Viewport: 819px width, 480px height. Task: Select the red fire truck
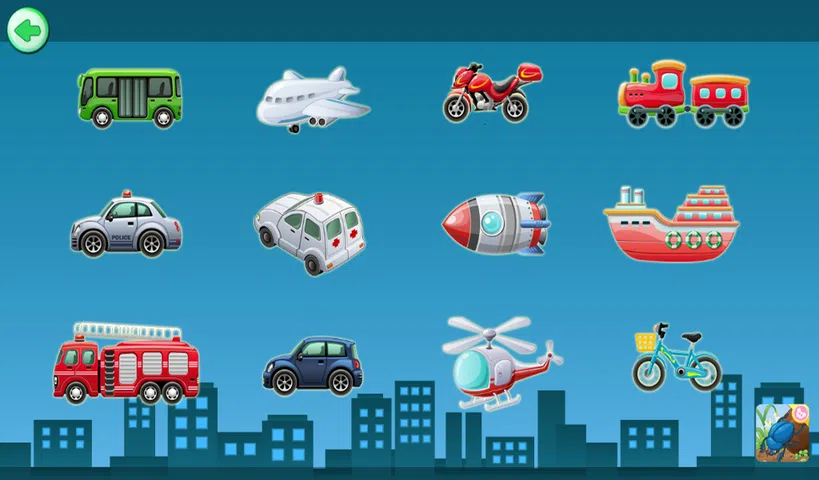[x=126, y=363]
